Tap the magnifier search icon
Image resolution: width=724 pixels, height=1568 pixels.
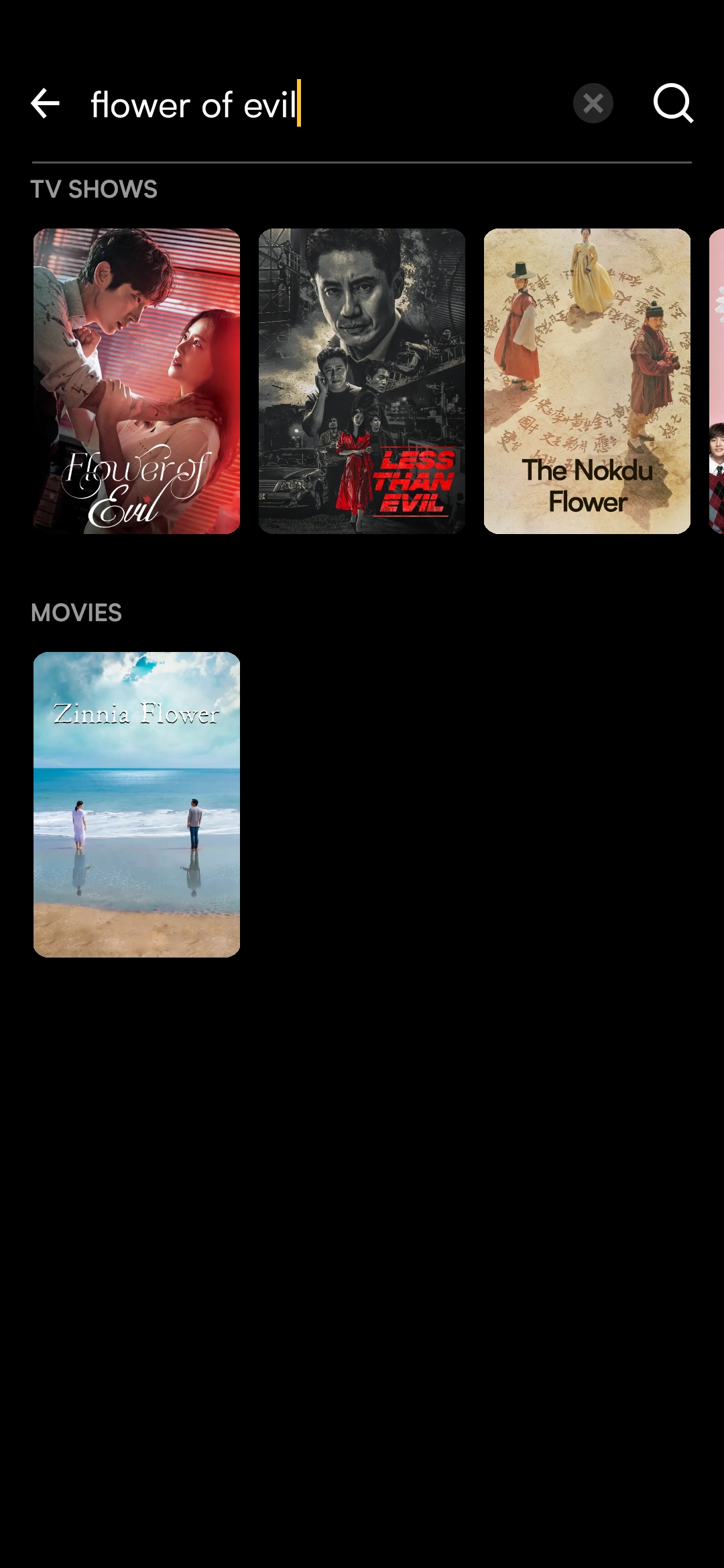673,104
